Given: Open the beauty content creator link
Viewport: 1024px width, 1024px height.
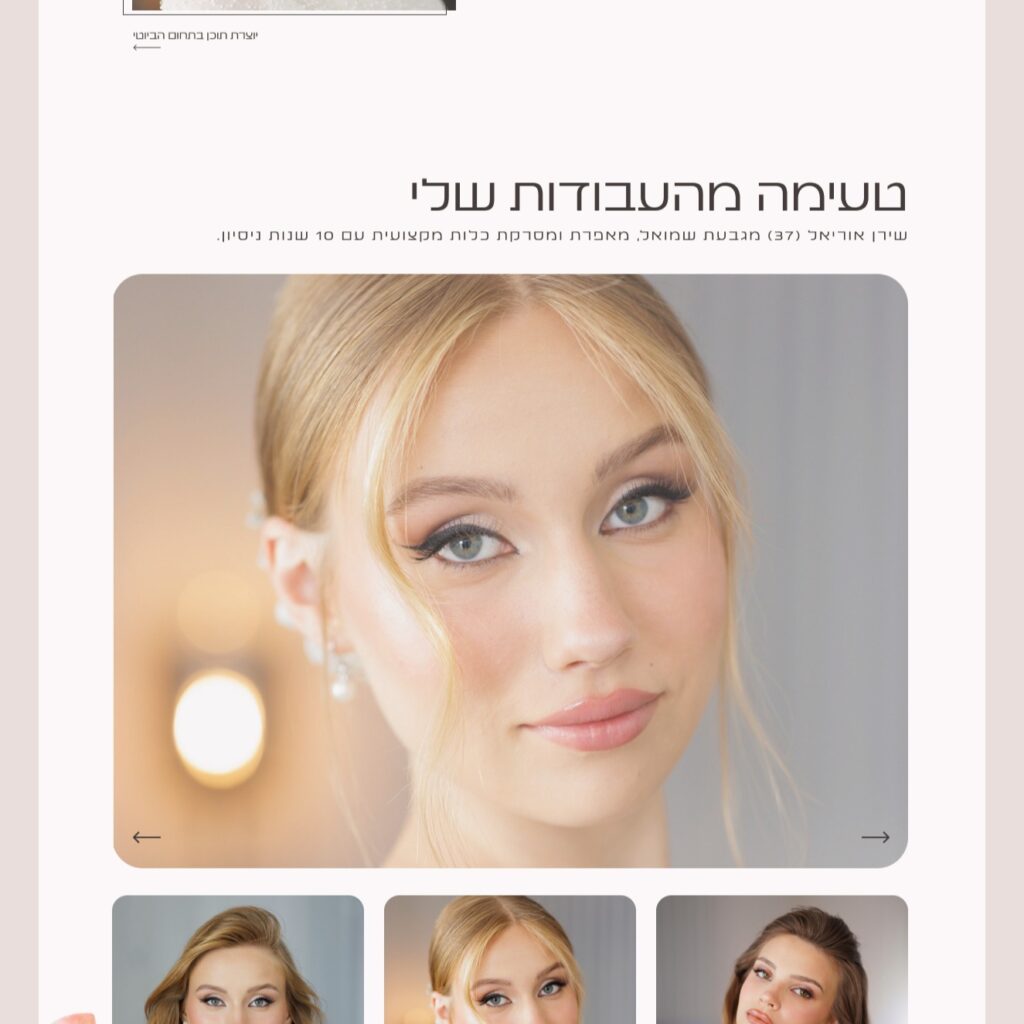Looking at the screenshot, I should pos(196,36).
